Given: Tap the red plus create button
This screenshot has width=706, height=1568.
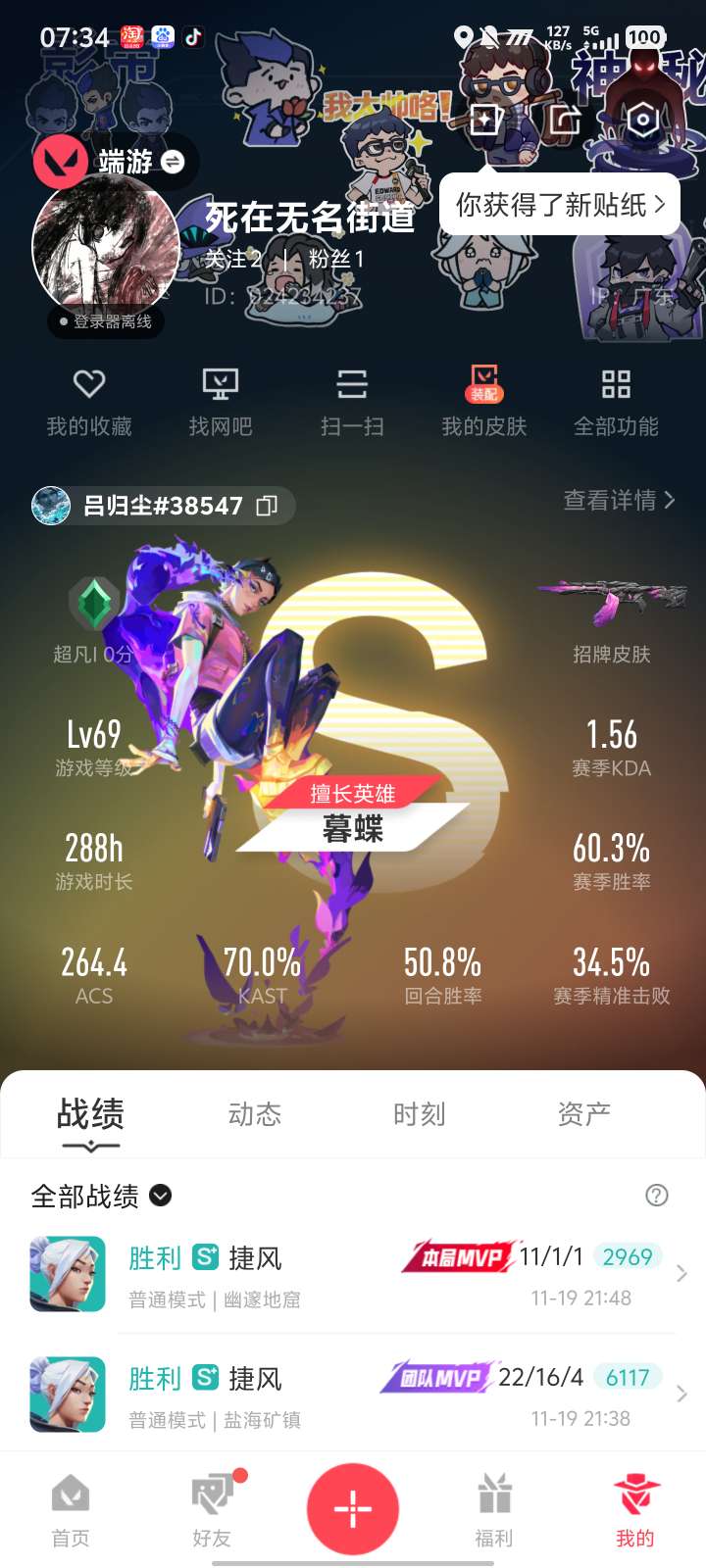Looking at the screenshot, I should tap(353, 1509).
